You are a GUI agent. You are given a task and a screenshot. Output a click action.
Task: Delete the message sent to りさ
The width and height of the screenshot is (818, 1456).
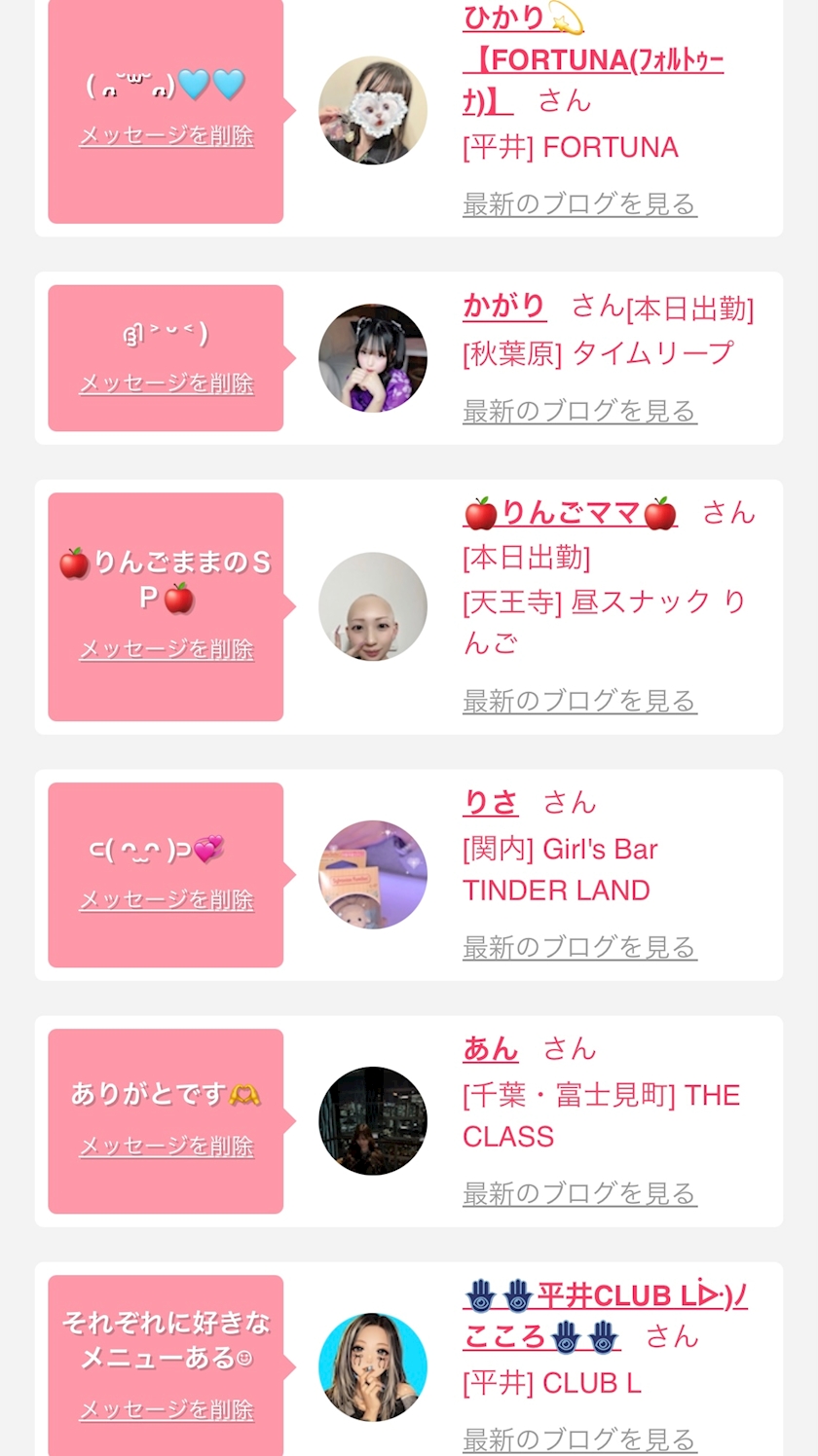click(167, 900)
